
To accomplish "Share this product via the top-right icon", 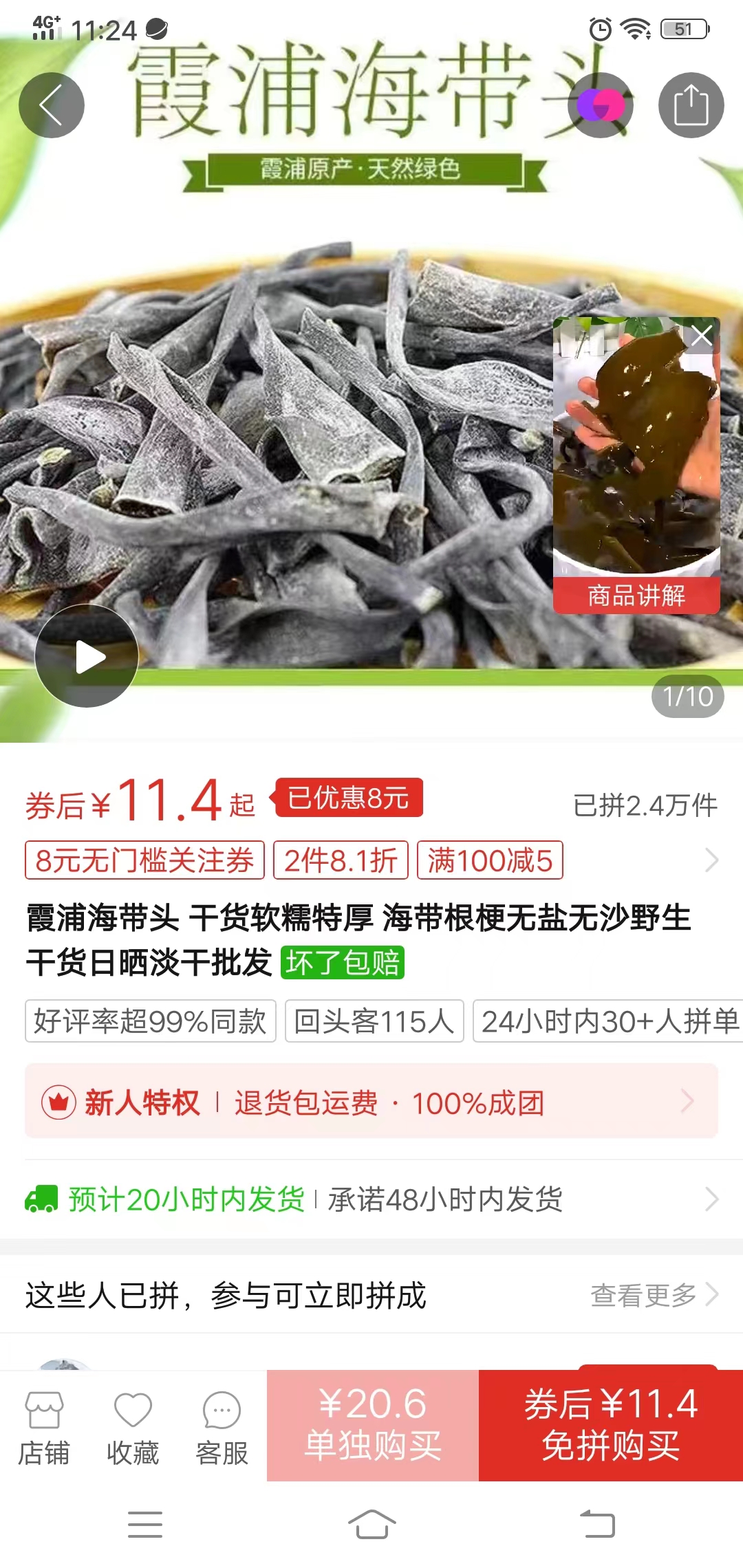I will tap(691, 105).
